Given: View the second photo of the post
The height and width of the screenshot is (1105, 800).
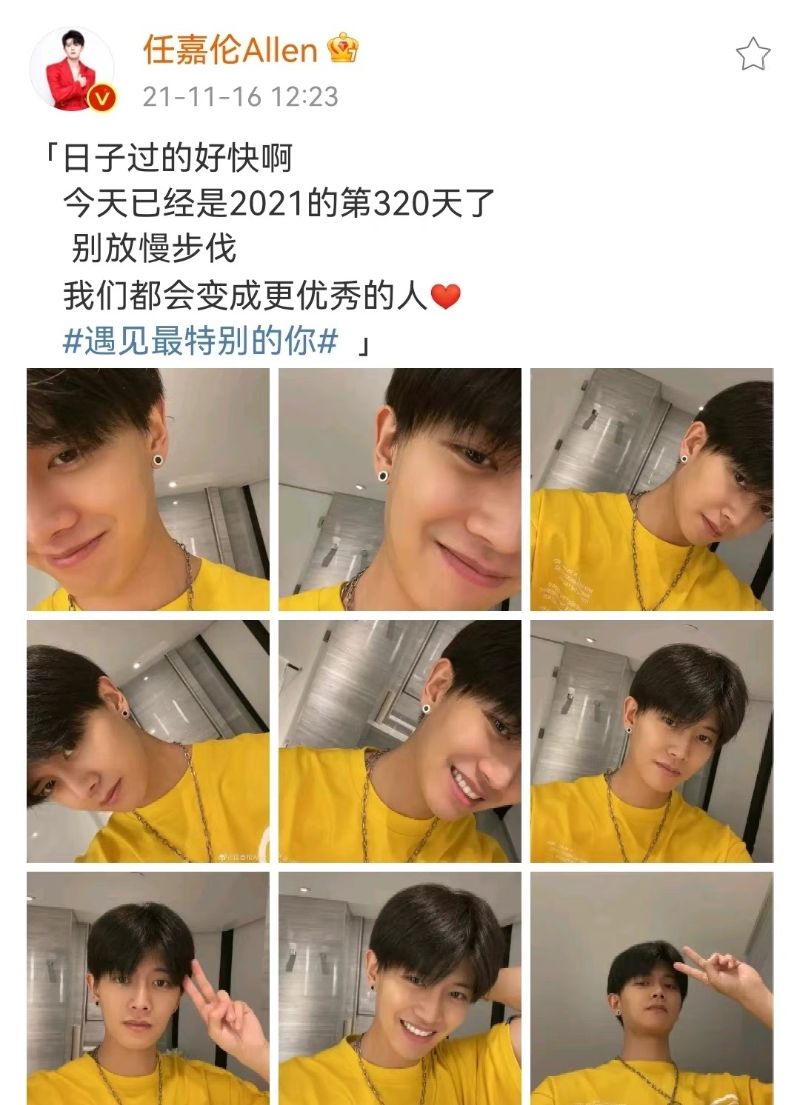Looking at the screenshot, I should (x=400, y=489).
